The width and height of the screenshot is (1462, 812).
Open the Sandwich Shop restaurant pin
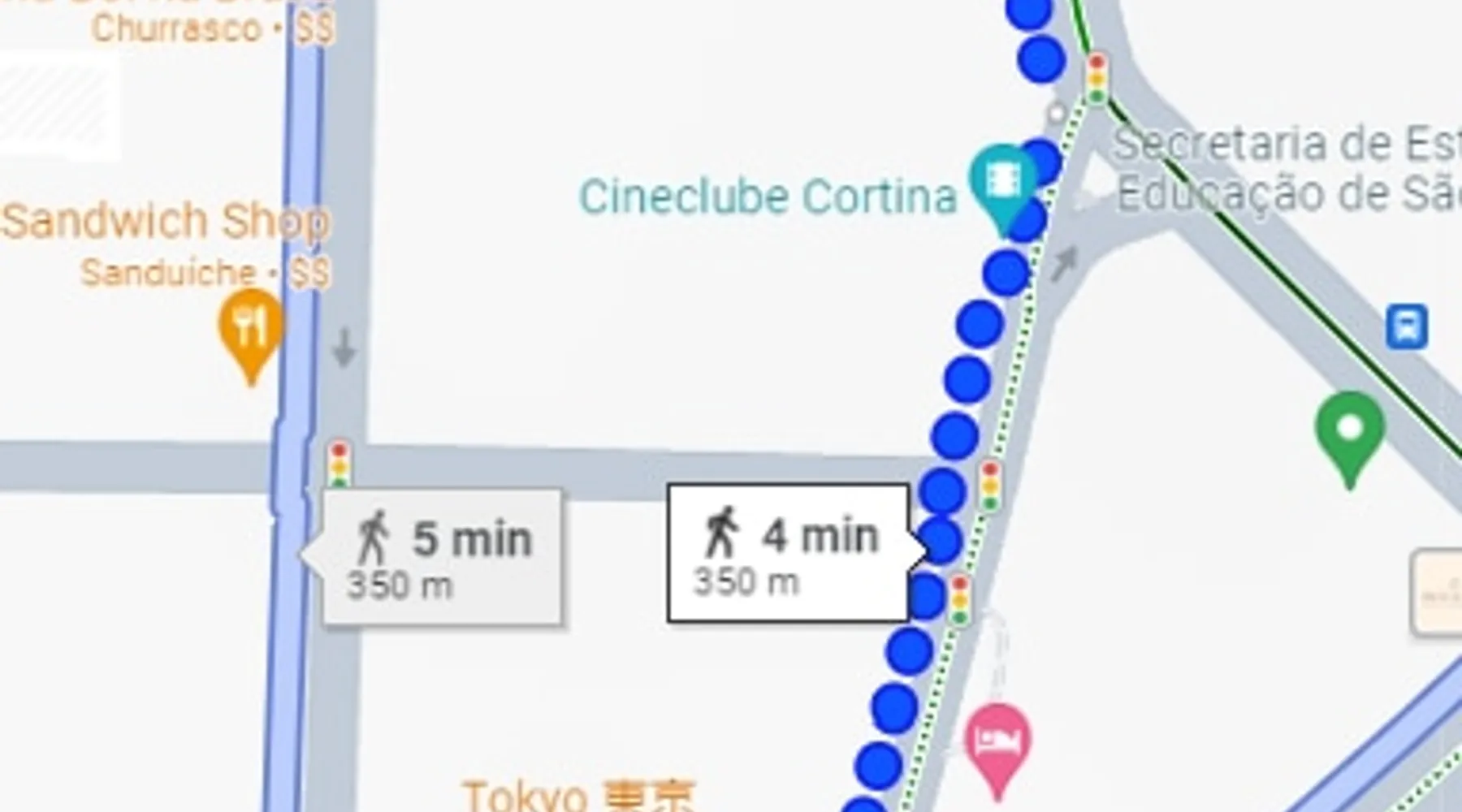pos(251,329)
